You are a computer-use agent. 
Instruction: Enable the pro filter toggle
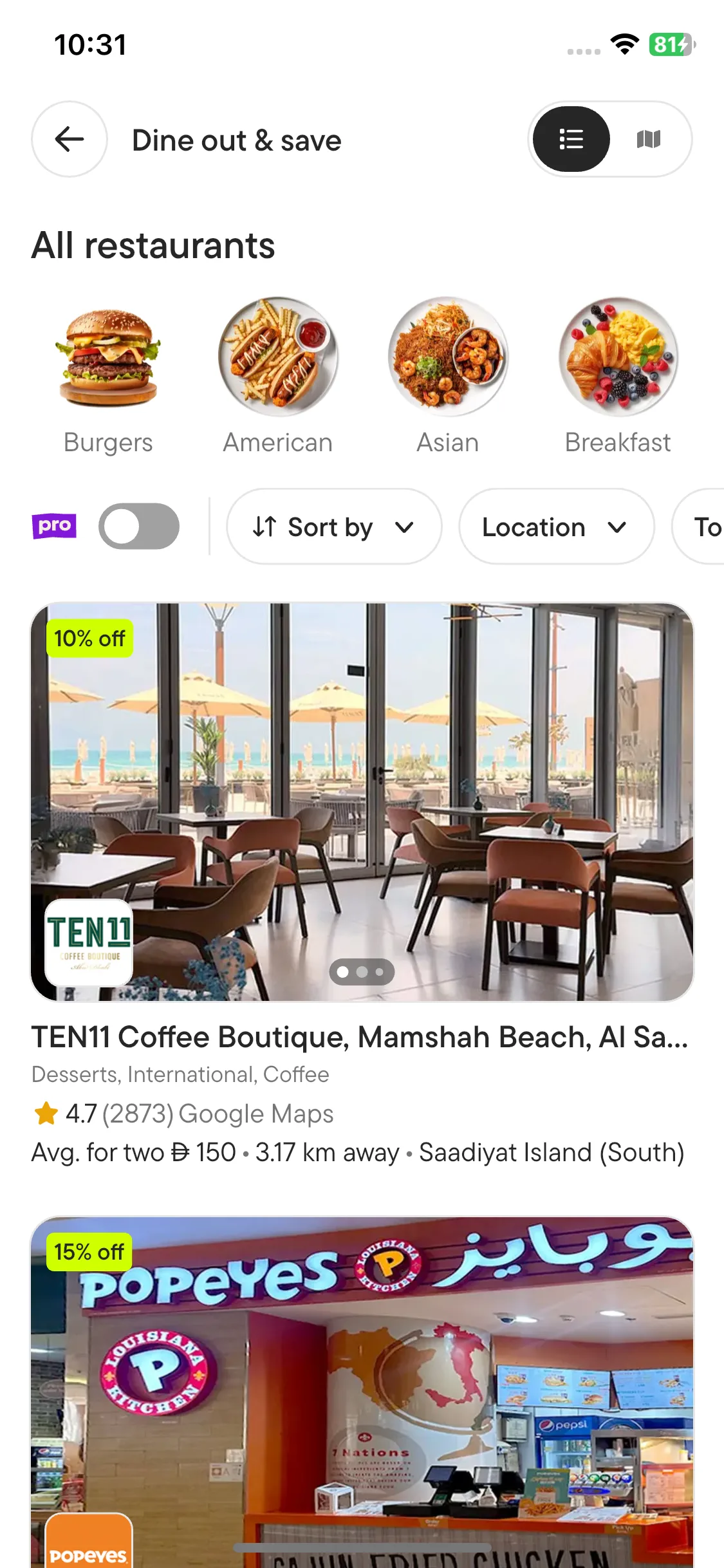(139, 526)
